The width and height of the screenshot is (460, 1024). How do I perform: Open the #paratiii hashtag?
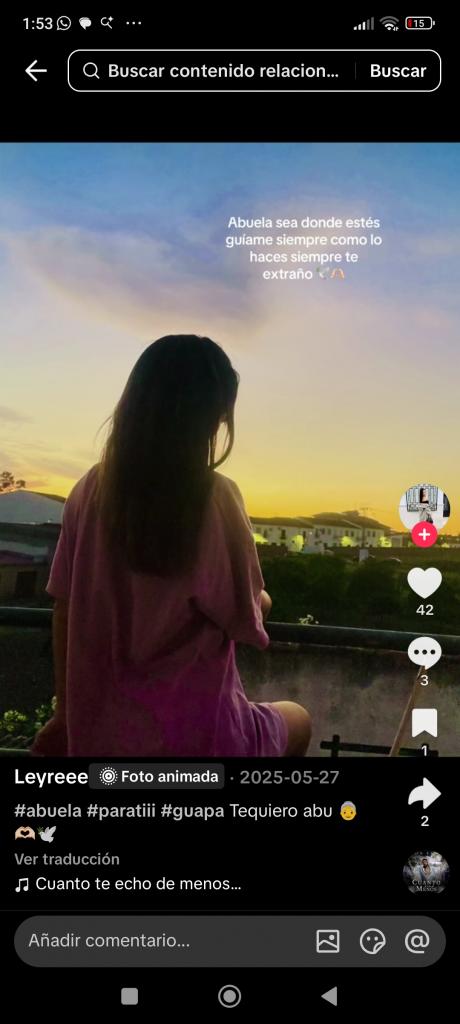(x=121, y=811)
